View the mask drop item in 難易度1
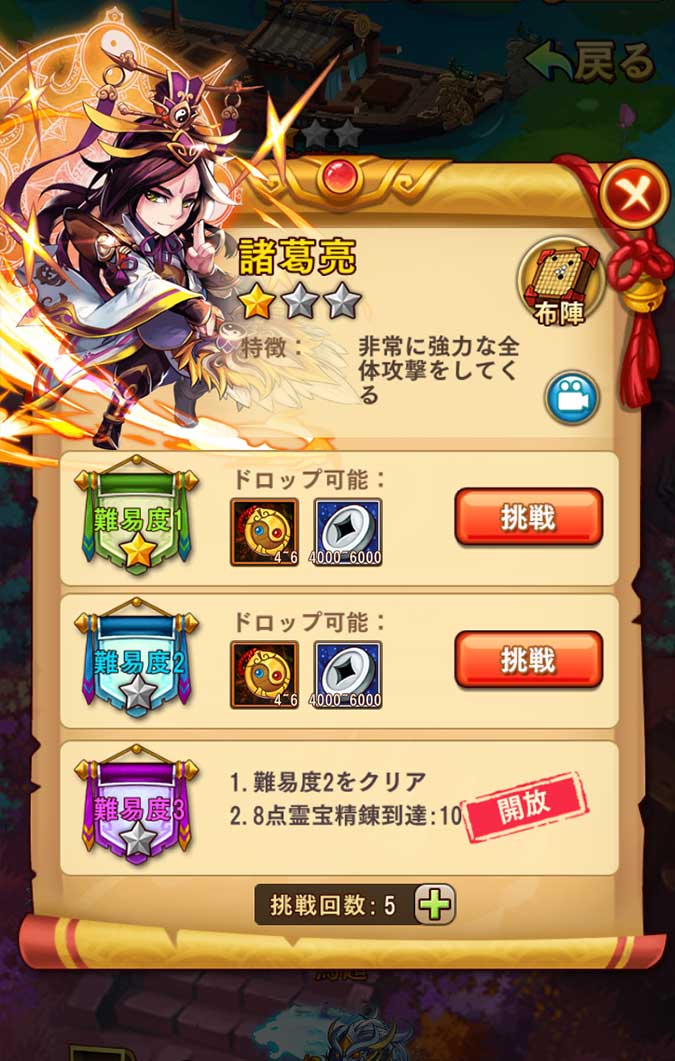675x1061 pixels. [x=264, y=532]
